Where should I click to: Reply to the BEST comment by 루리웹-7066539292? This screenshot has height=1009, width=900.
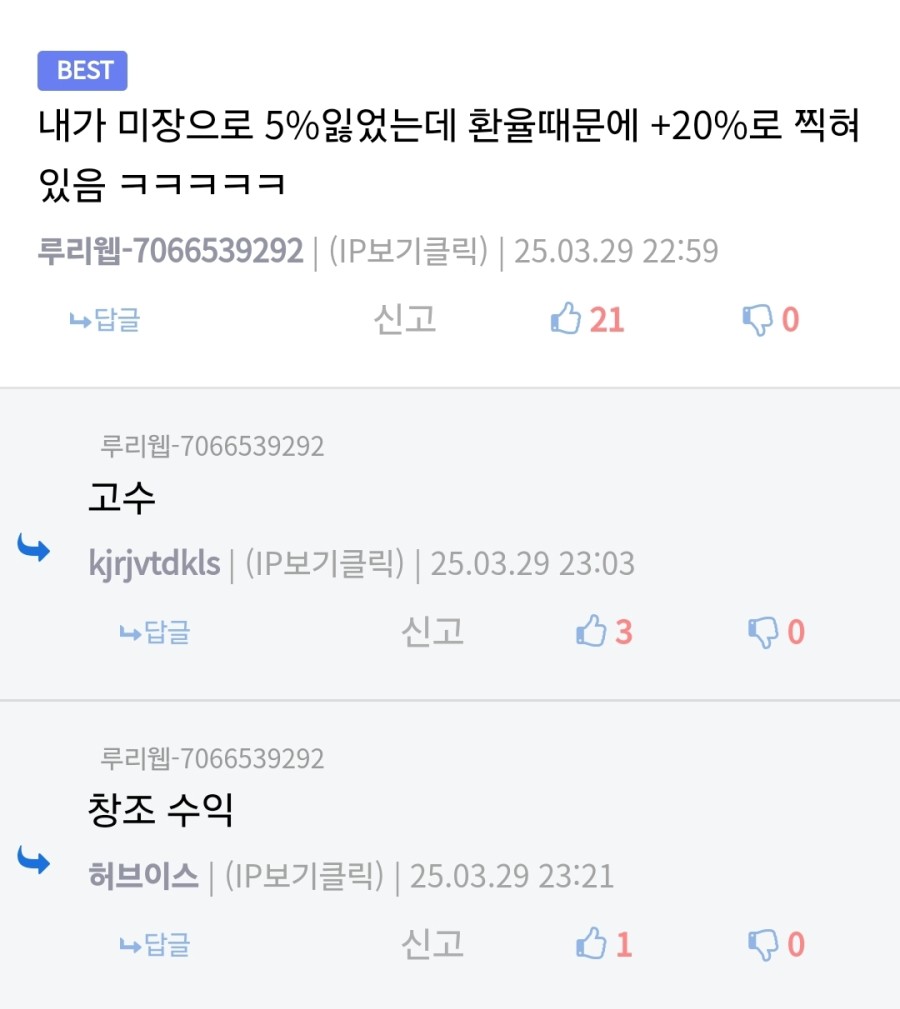coord(105,320)
